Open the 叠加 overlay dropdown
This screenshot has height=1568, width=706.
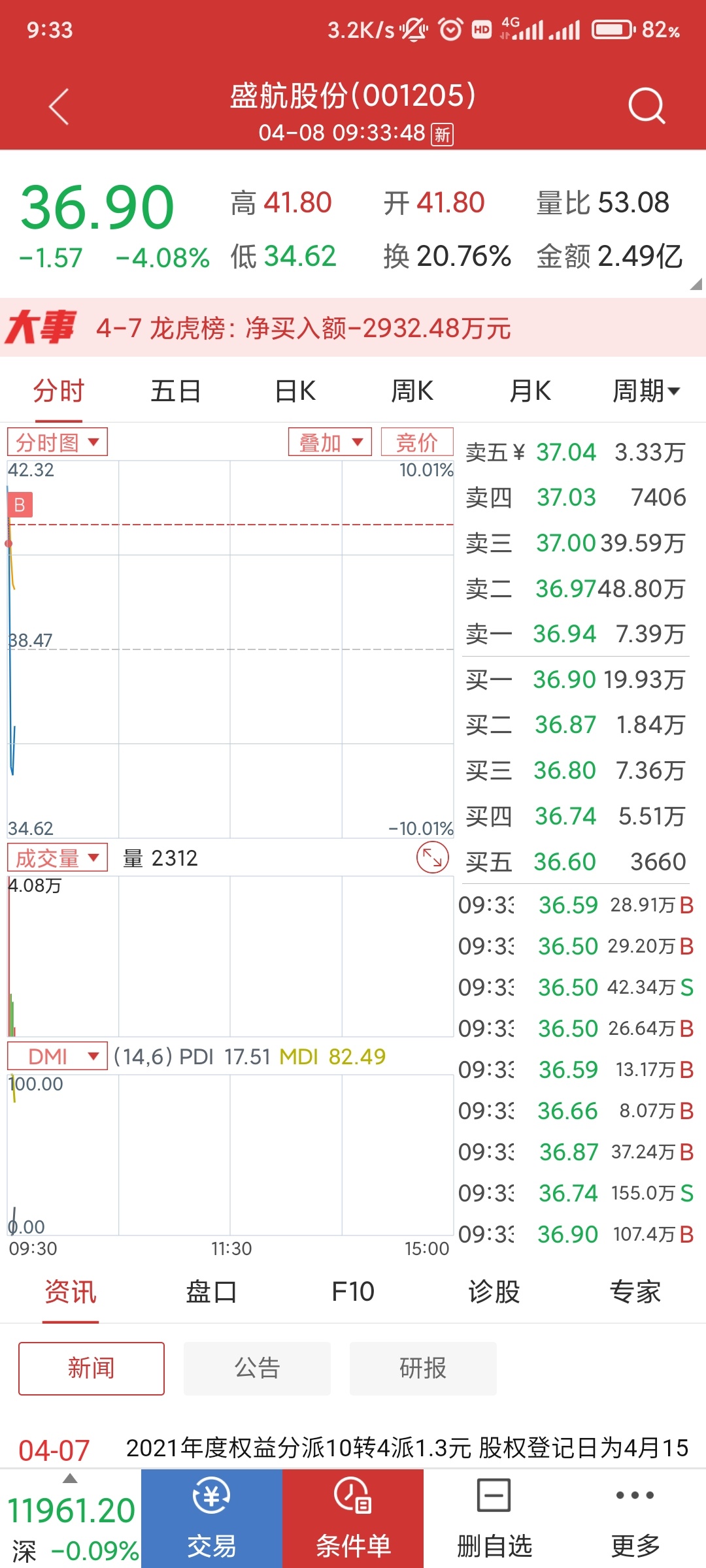click(330, 442)
